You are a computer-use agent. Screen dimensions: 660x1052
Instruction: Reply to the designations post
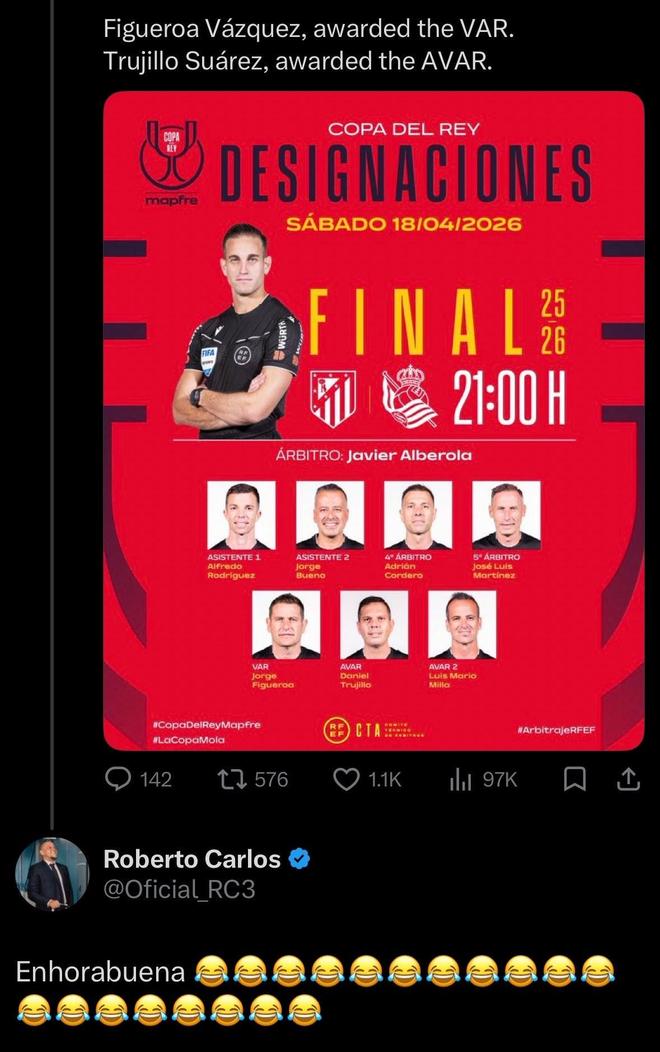click(119, 779)
